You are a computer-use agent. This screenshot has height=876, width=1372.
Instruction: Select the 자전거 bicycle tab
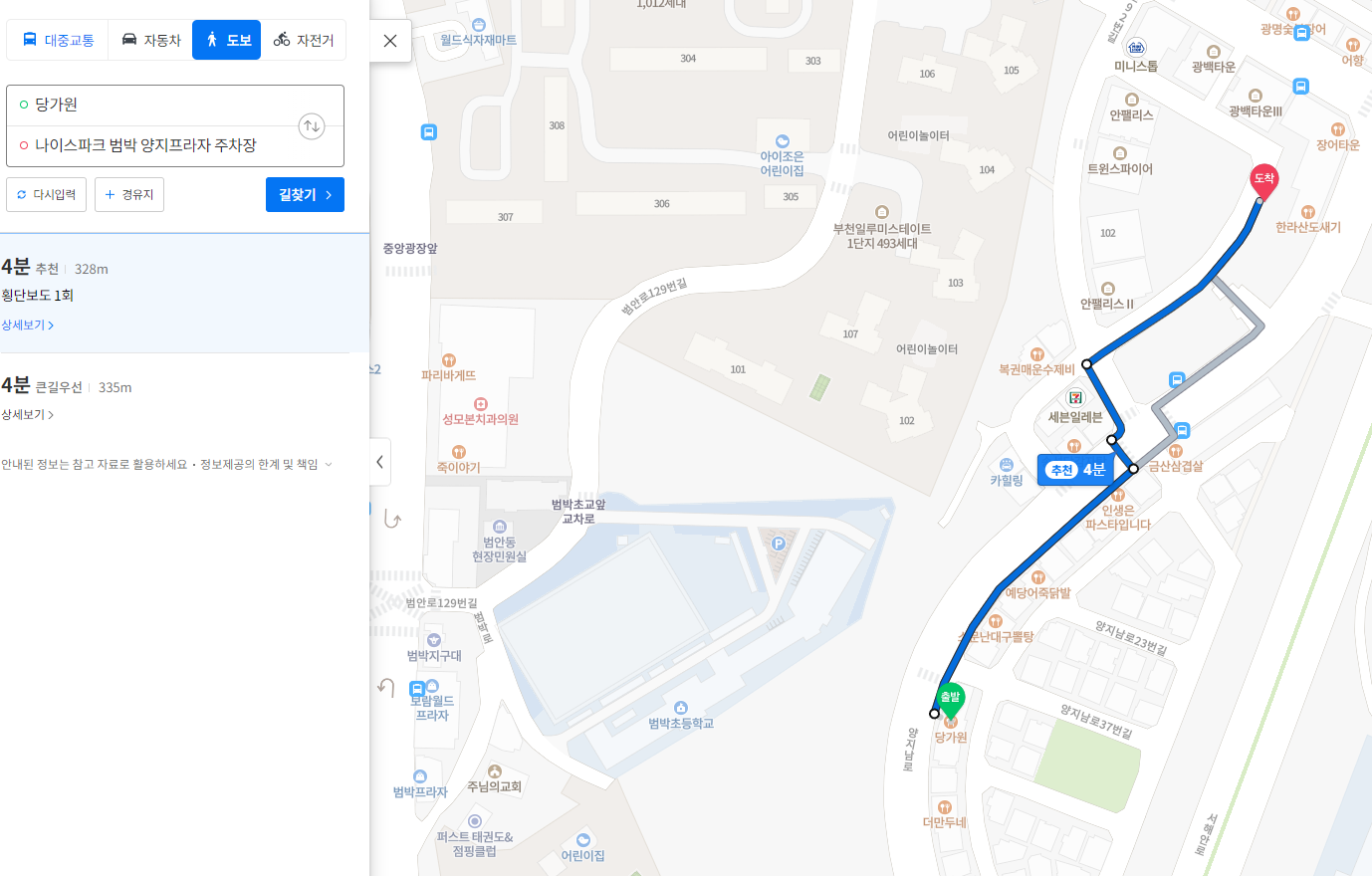(304, 40)
